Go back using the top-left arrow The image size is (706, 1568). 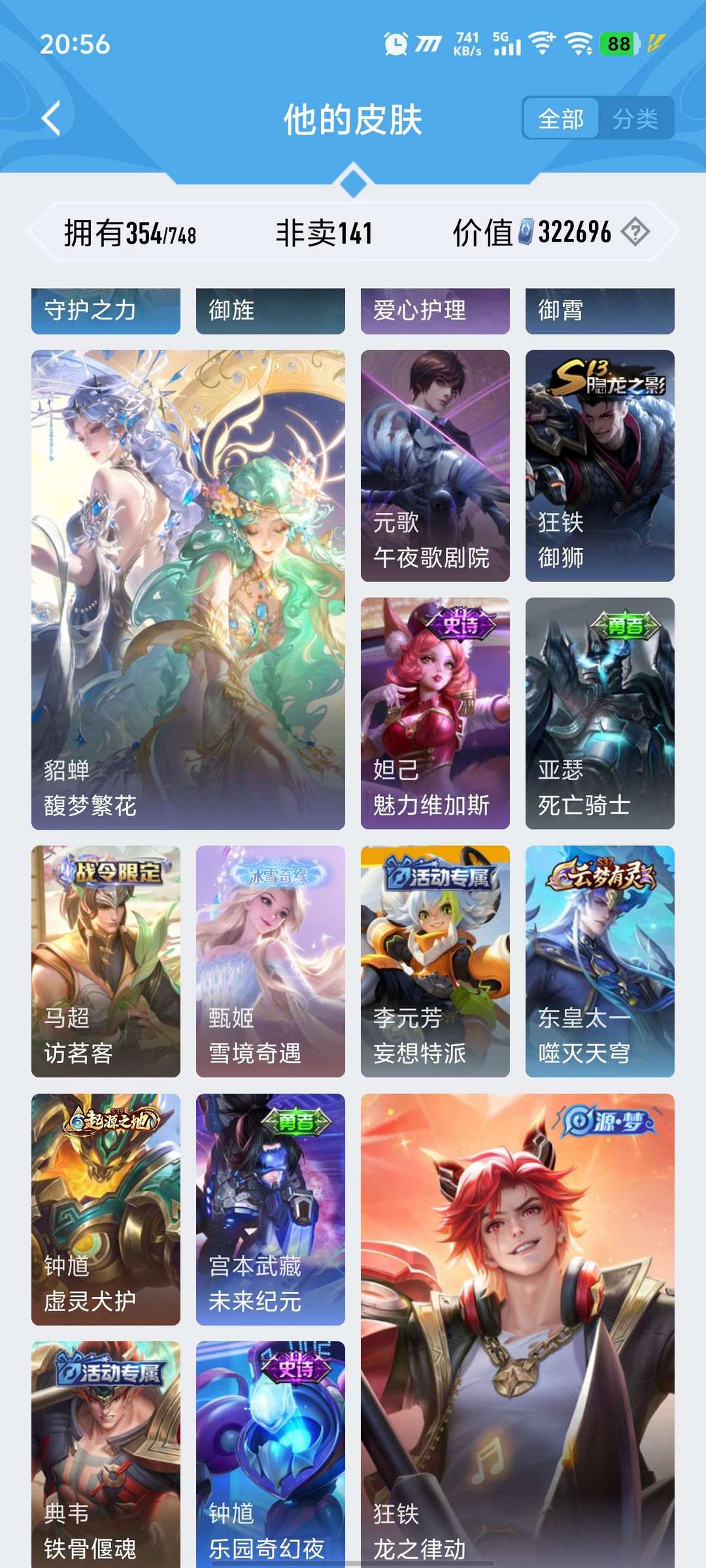tap(51, 119)
